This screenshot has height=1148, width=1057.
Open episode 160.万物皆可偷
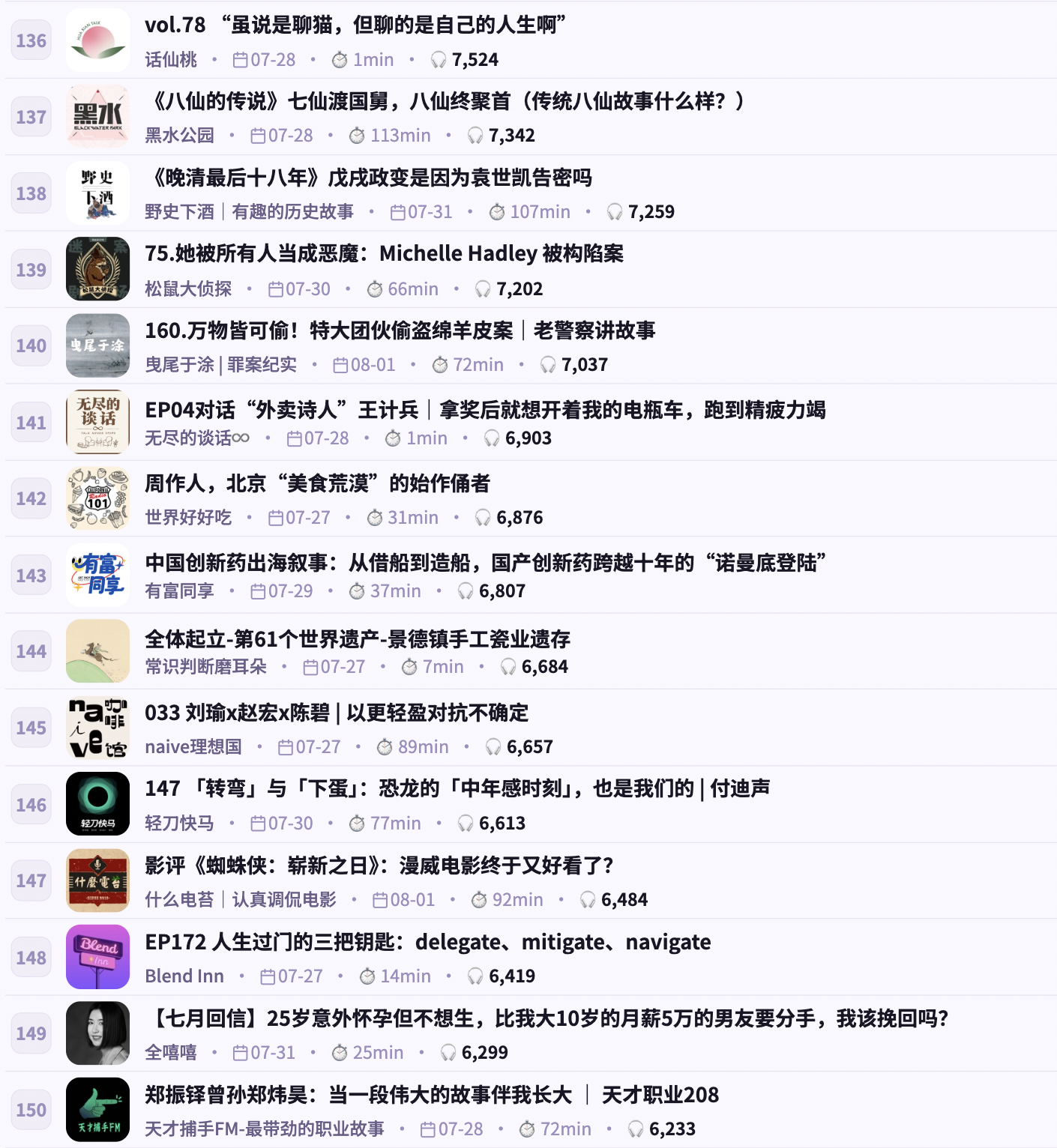pyautogui.click(x=400, y=330)
